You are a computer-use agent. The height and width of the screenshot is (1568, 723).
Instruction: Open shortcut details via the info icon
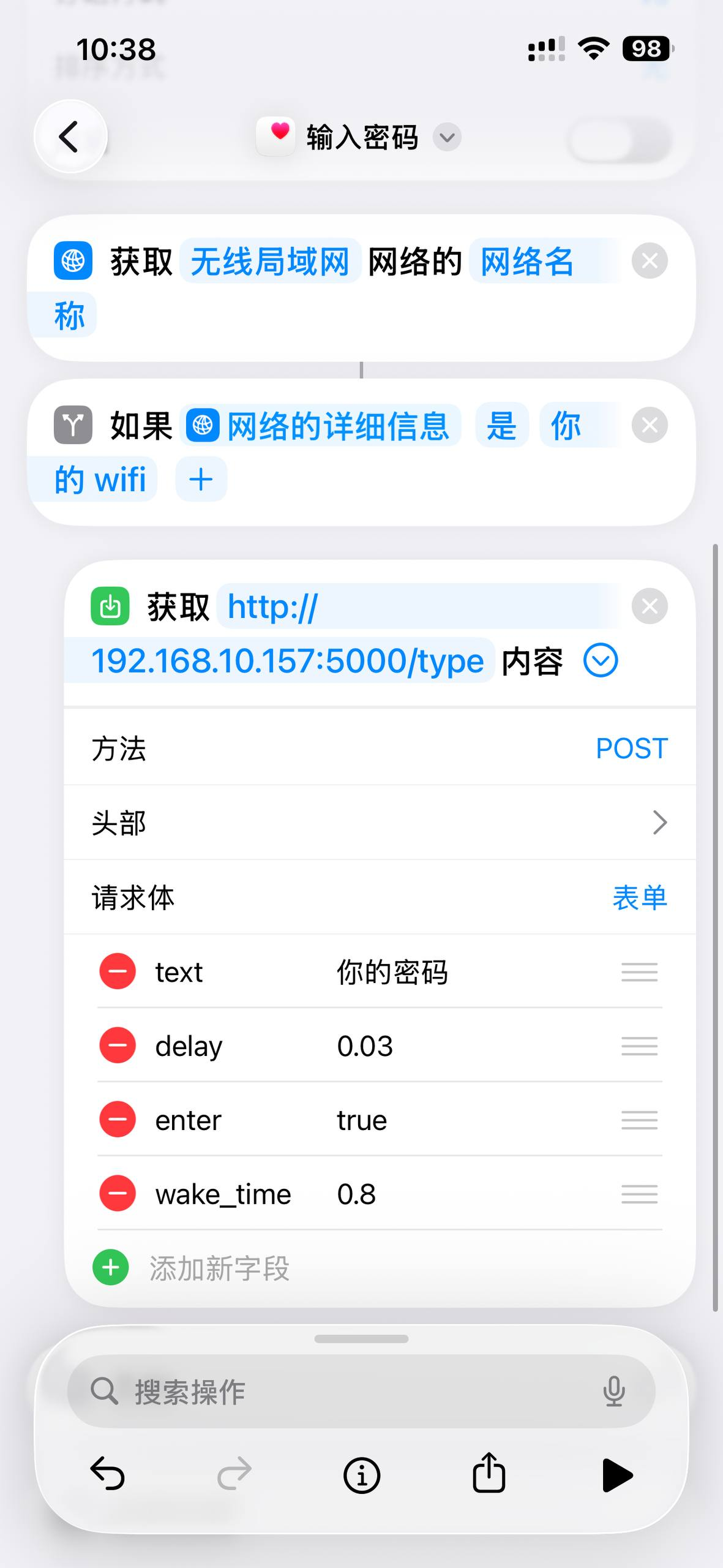coord(361,1474)
